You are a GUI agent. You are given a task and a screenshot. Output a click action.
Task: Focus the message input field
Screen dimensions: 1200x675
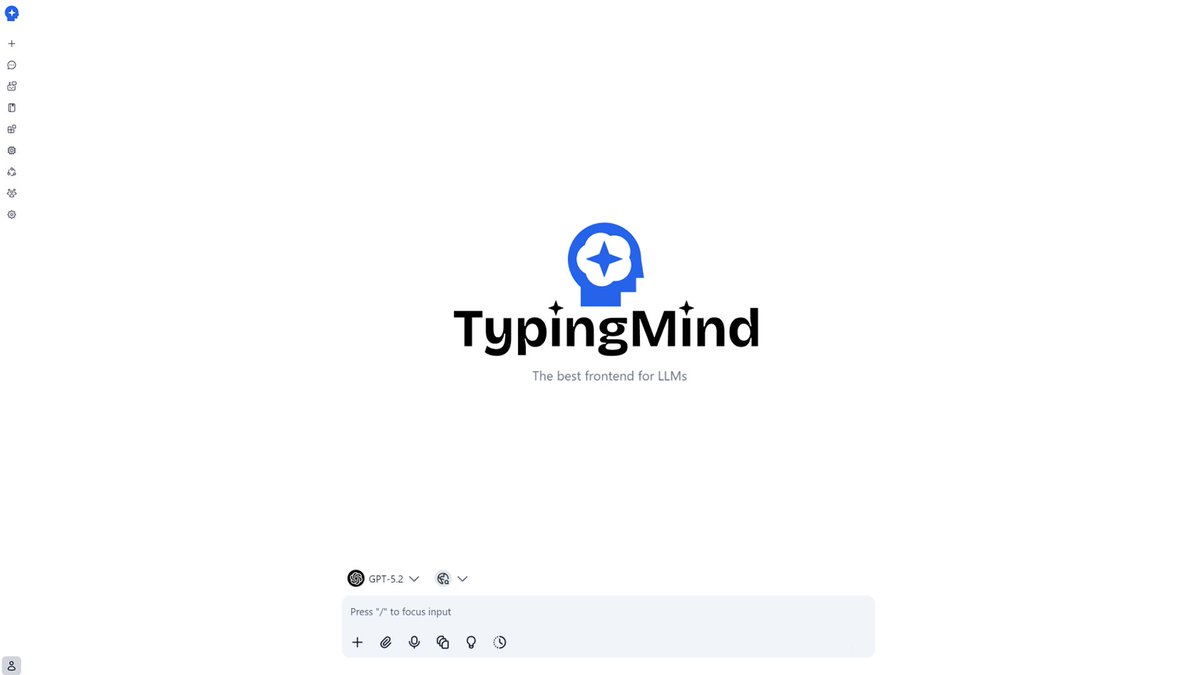pyautogui.click(x=608, y=612)
